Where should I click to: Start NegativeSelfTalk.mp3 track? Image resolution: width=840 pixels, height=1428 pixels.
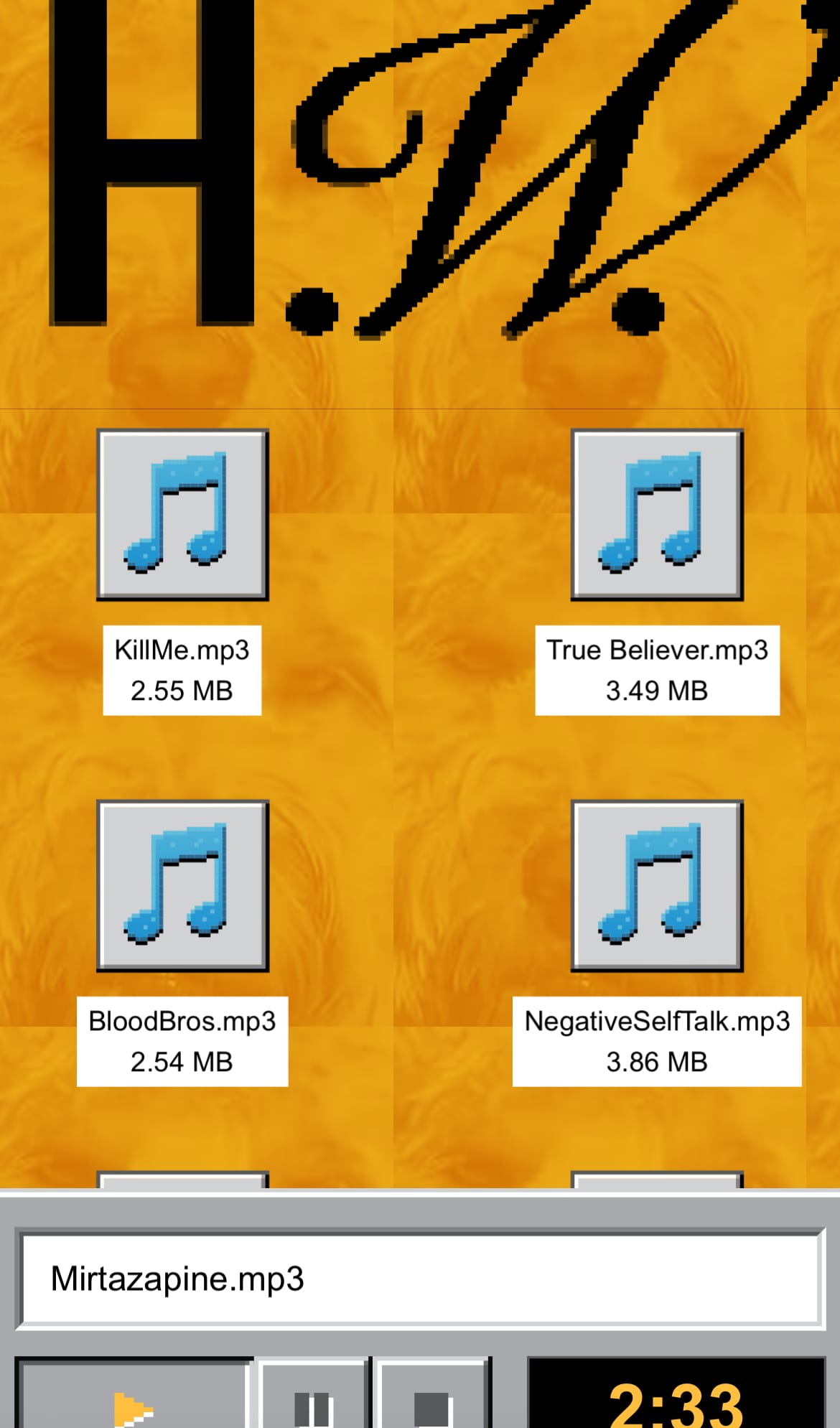pyautogui.click(x=657, y=885)
